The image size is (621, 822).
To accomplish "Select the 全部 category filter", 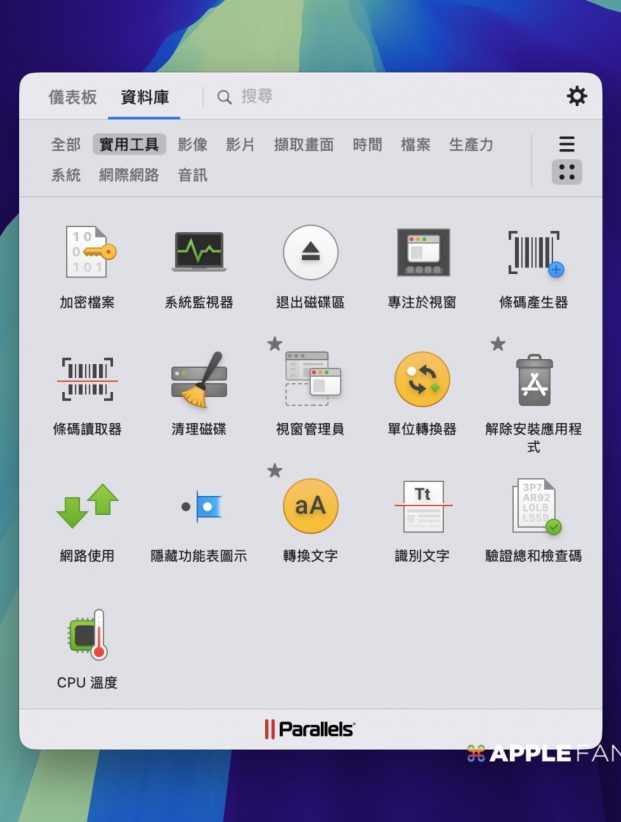I will pos(66,144).
